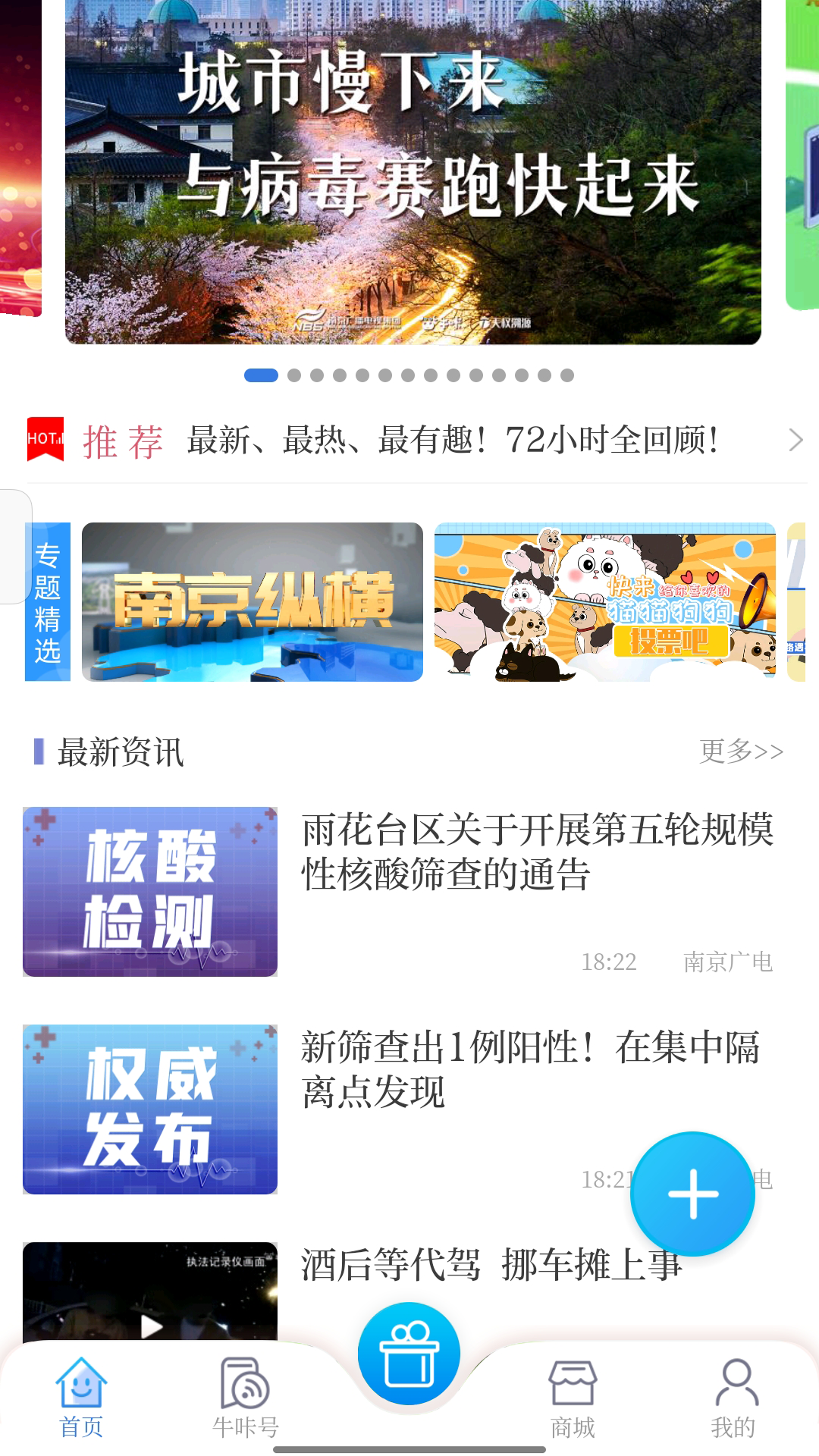
Task: Switch to the 牛咔号 tab label
Action: click(246, 1426)
